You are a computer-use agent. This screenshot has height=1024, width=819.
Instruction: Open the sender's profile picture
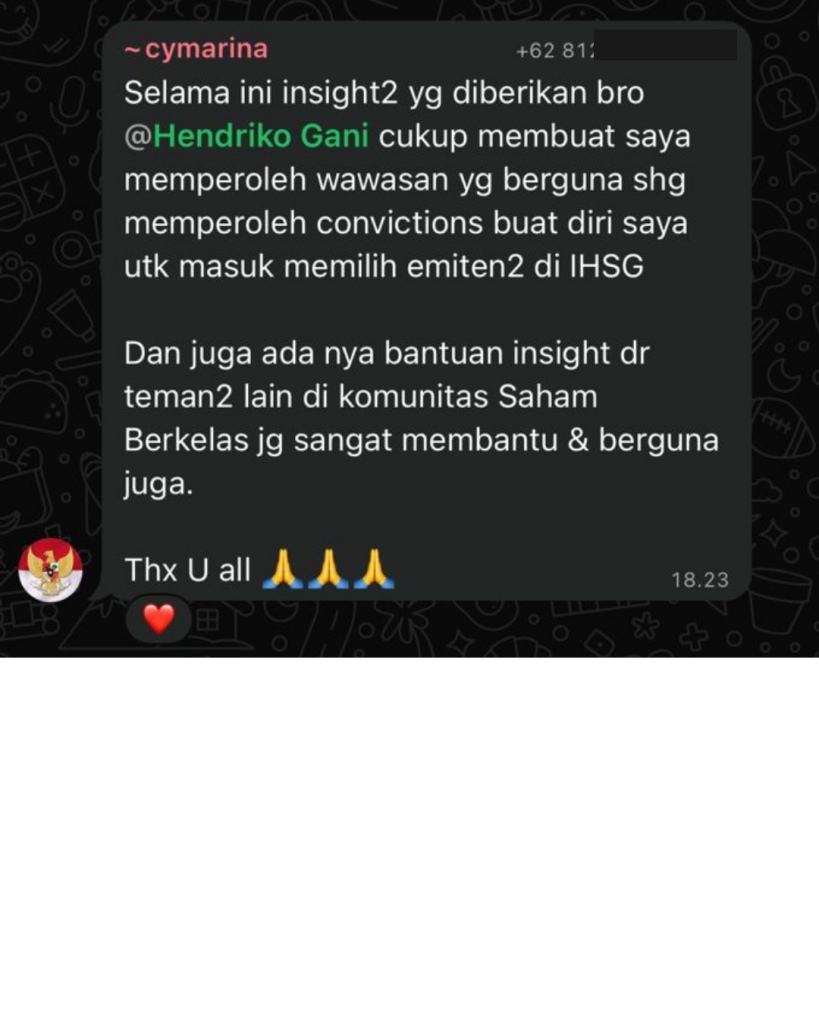(50, 570)
